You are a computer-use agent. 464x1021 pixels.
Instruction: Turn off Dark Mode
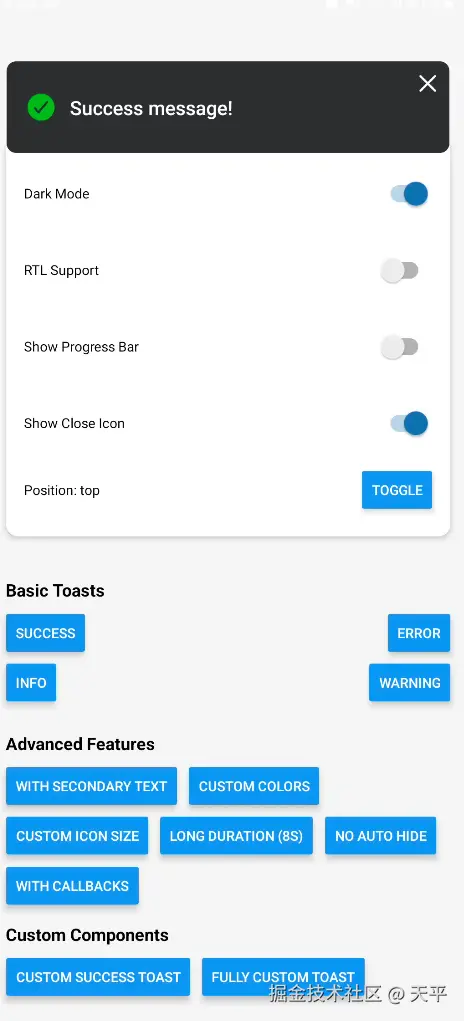pos(409,194)
